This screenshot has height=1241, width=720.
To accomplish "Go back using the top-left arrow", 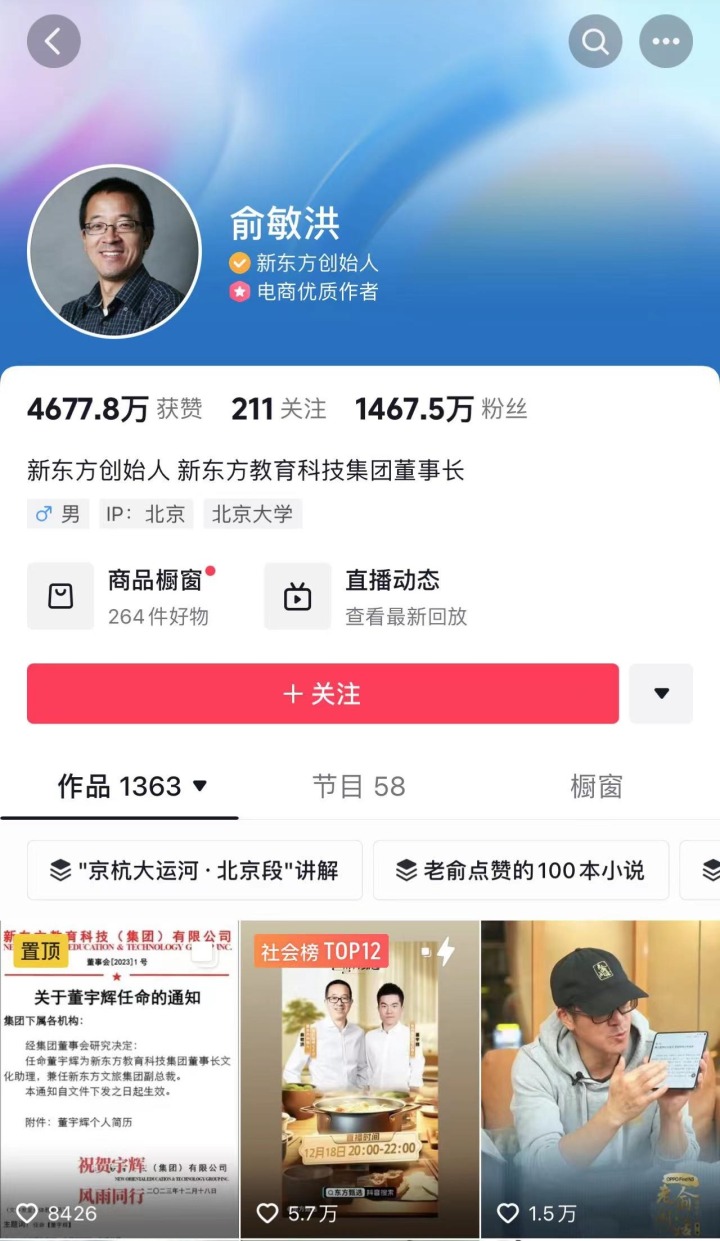I will tap(54, 42).
